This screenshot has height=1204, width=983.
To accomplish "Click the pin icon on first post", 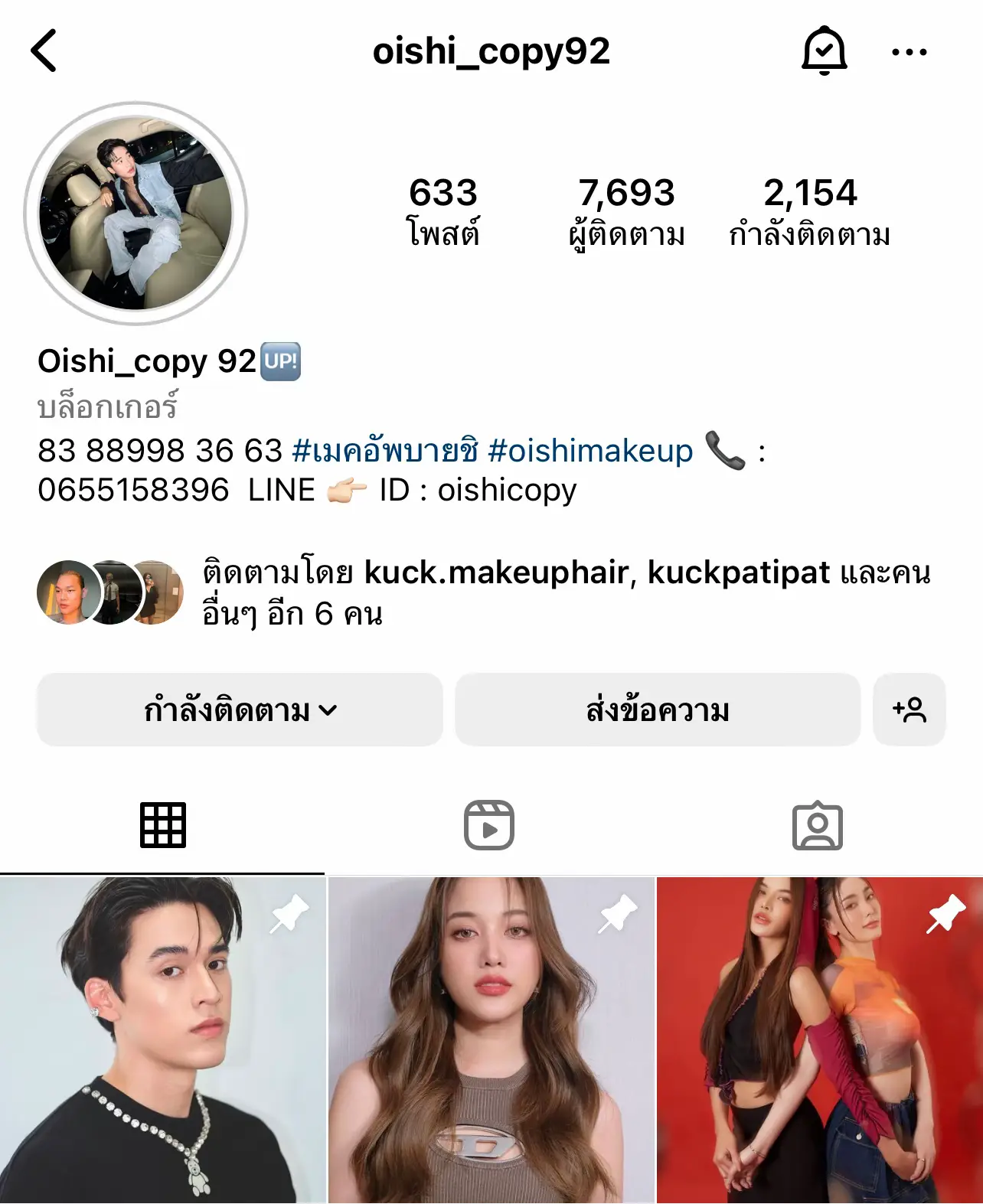I will coord(289,915).
